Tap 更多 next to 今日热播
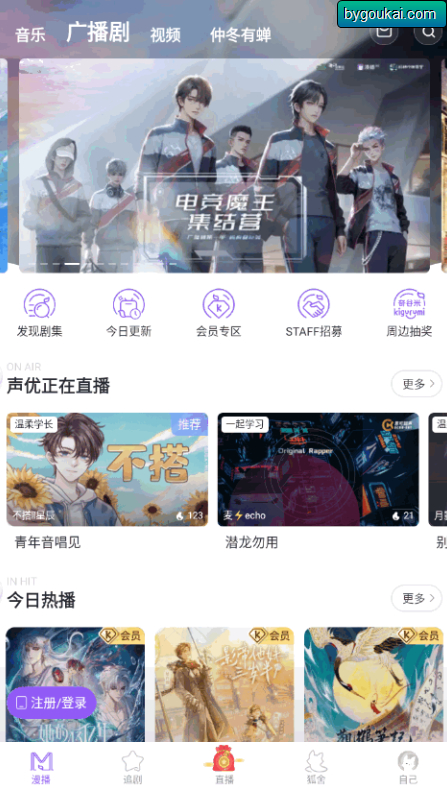 417,598
